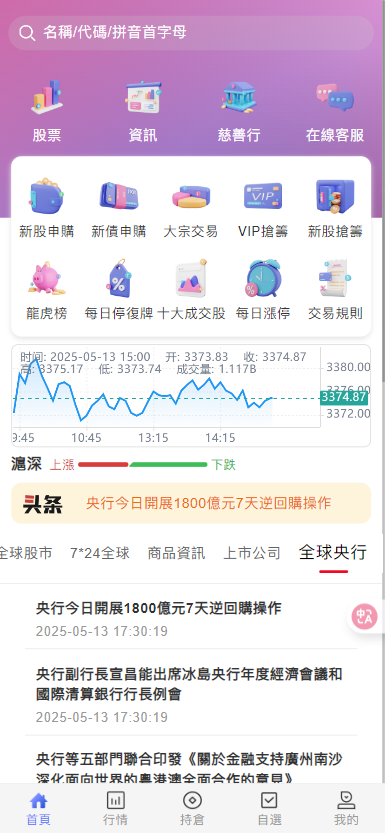Switch to the 商品資訊 tab

tap(176, 554)
